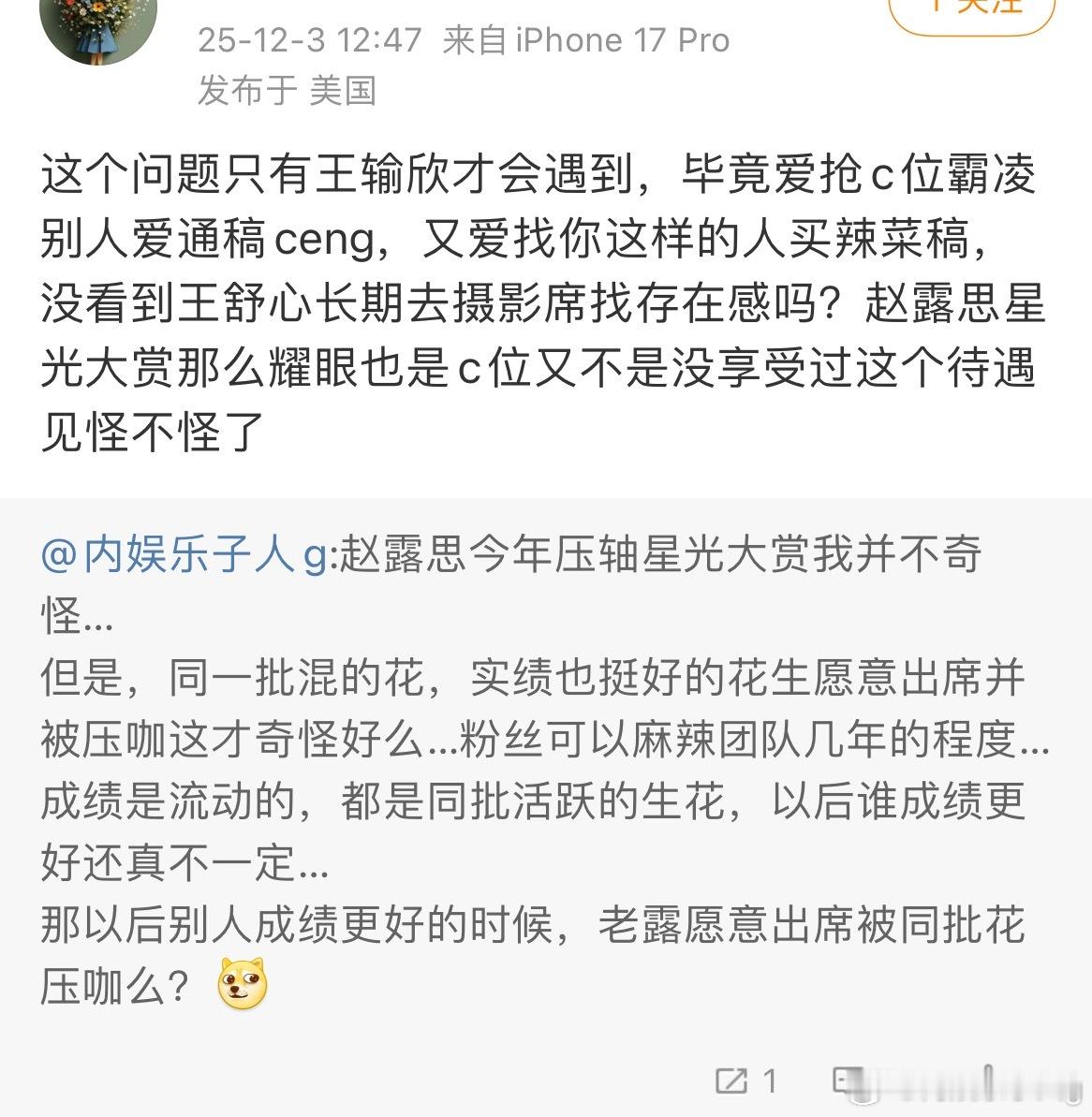Select the quoted post from 内娱乐子人g
Viewport: 1092px width, 1117px height.
click(543, 768)
